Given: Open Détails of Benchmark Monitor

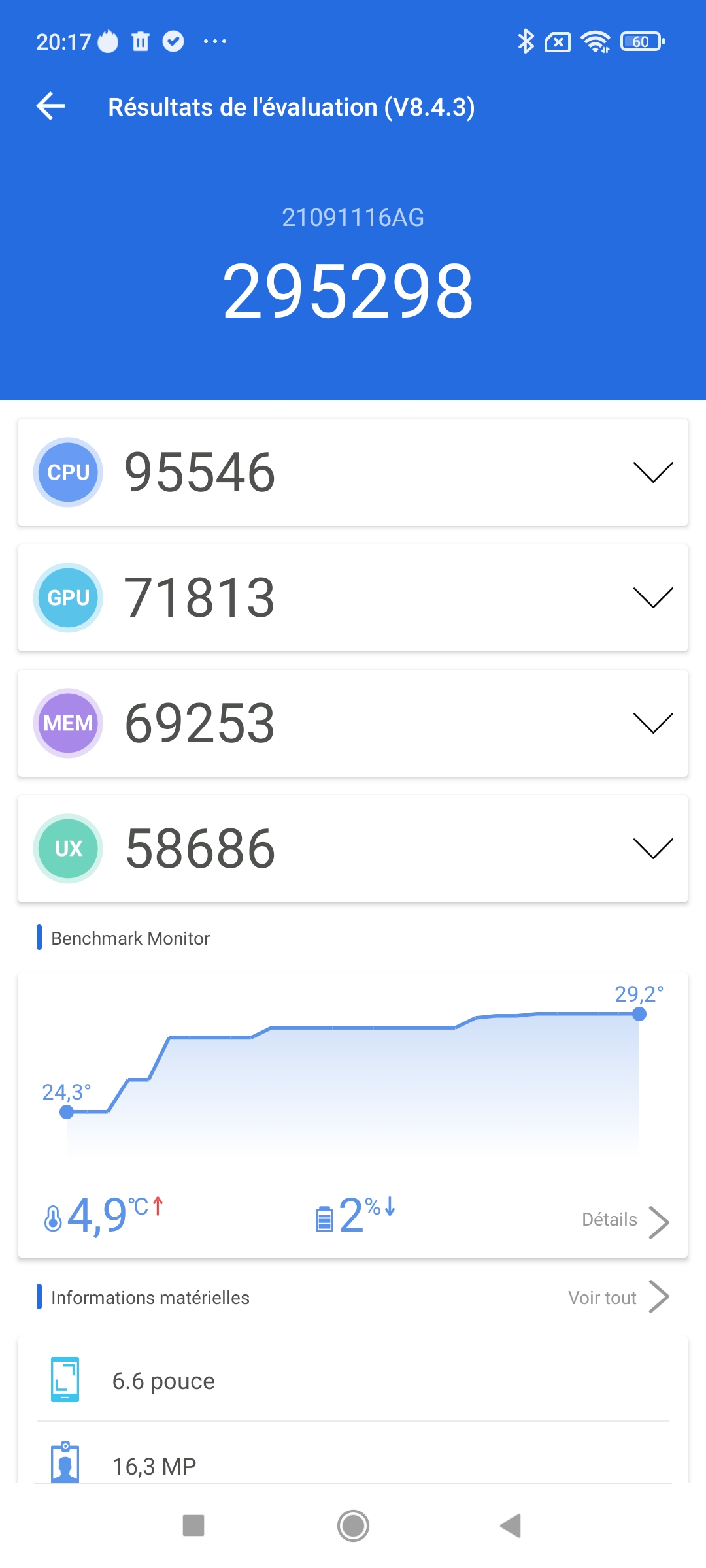Looking at the screenshot, I should 624,1220.
